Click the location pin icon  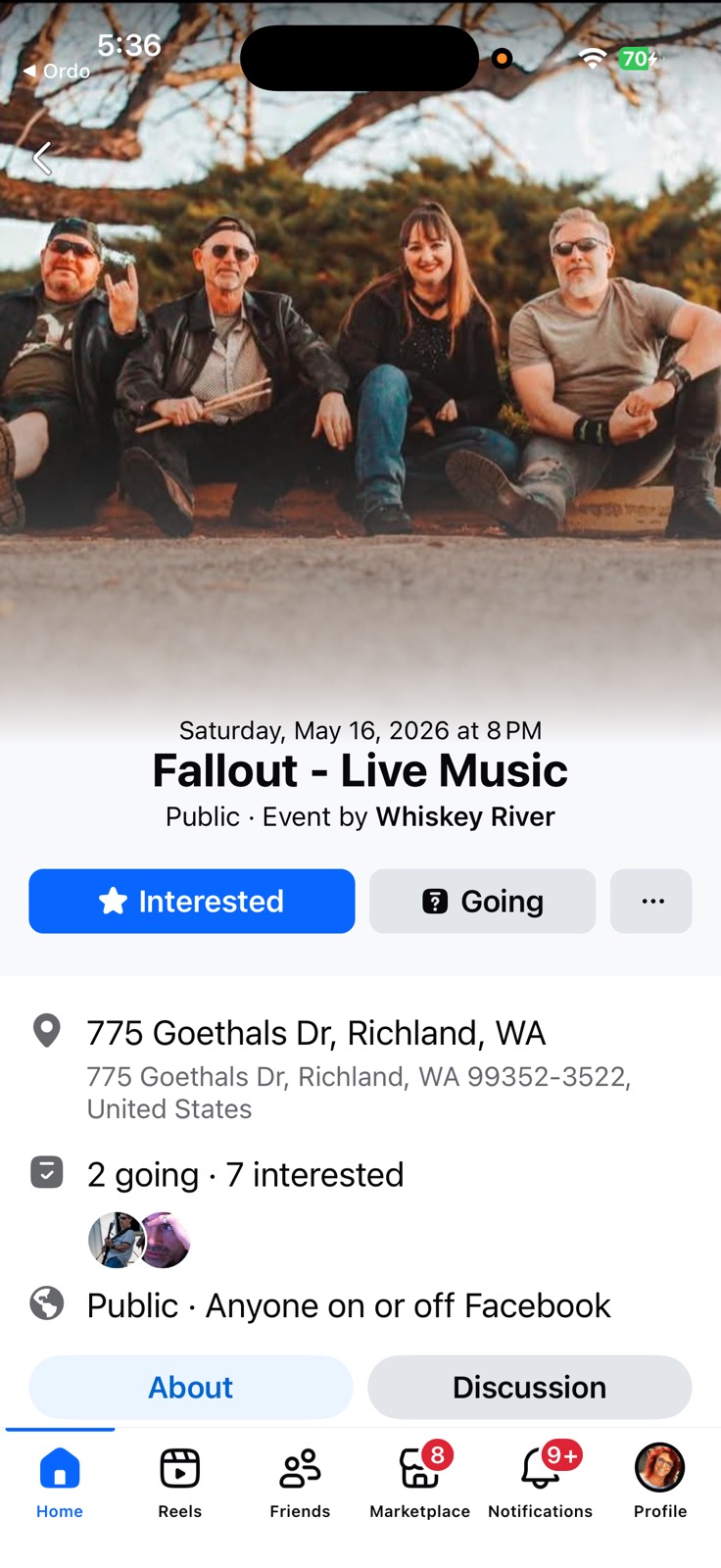point(46,1031)
